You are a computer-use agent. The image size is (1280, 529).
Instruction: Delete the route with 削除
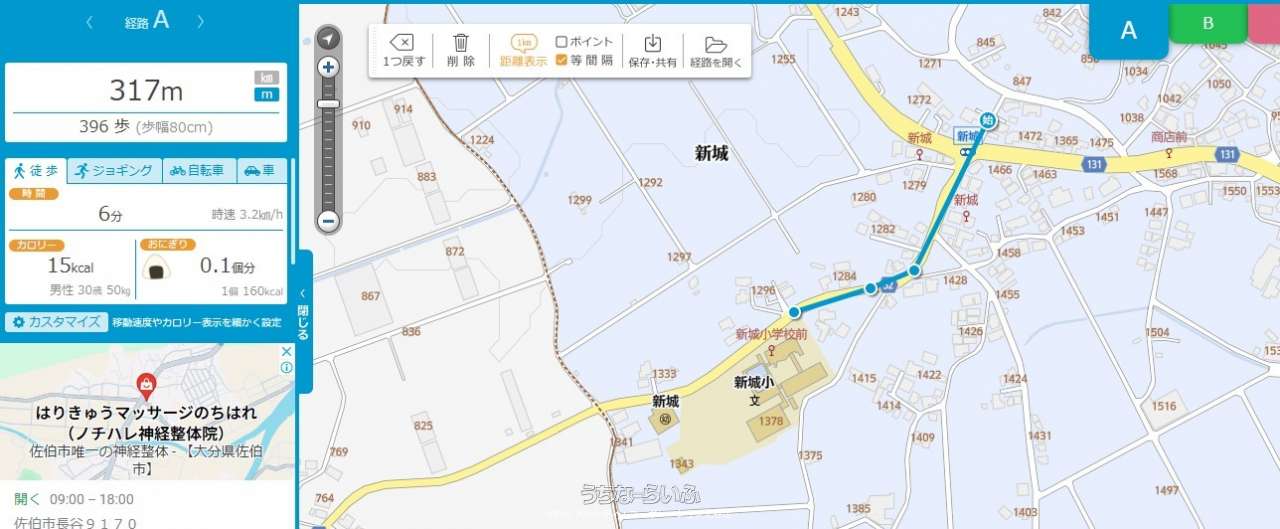coord(461,50)
